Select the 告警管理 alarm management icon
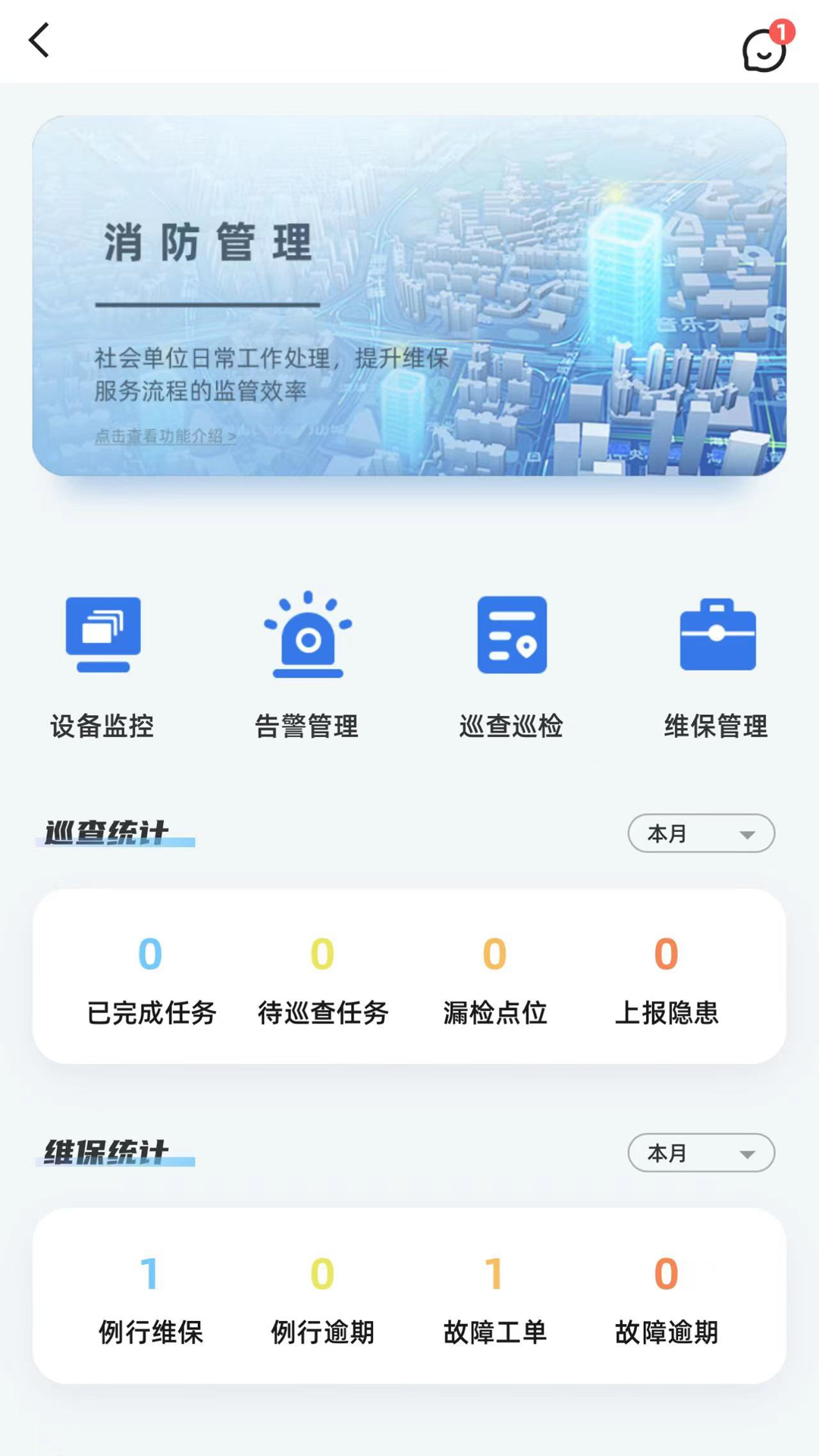The image size is (819, 1456). point(306,666)
